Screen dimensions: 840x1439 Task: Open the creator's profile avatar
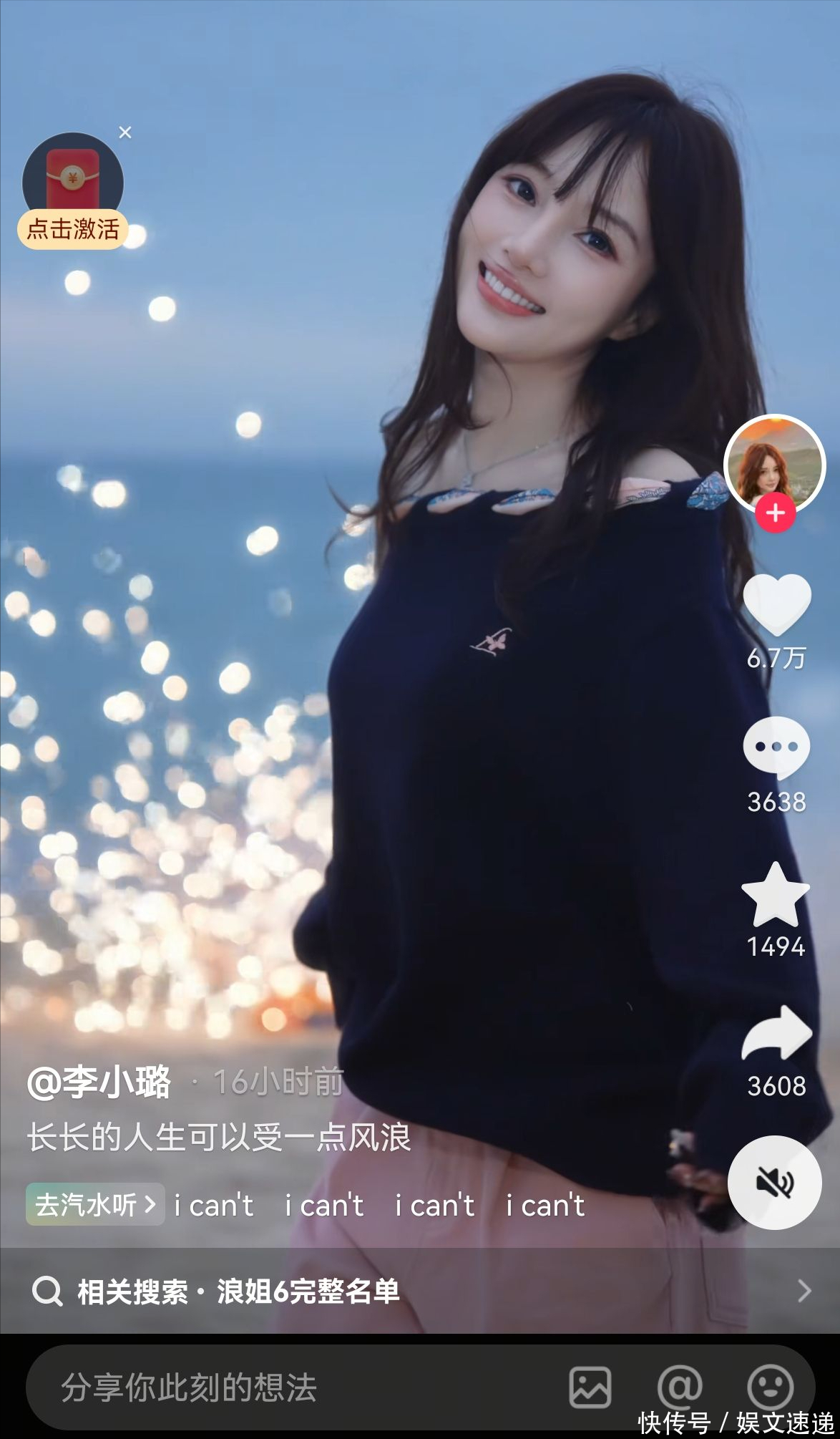coord(774,463)
